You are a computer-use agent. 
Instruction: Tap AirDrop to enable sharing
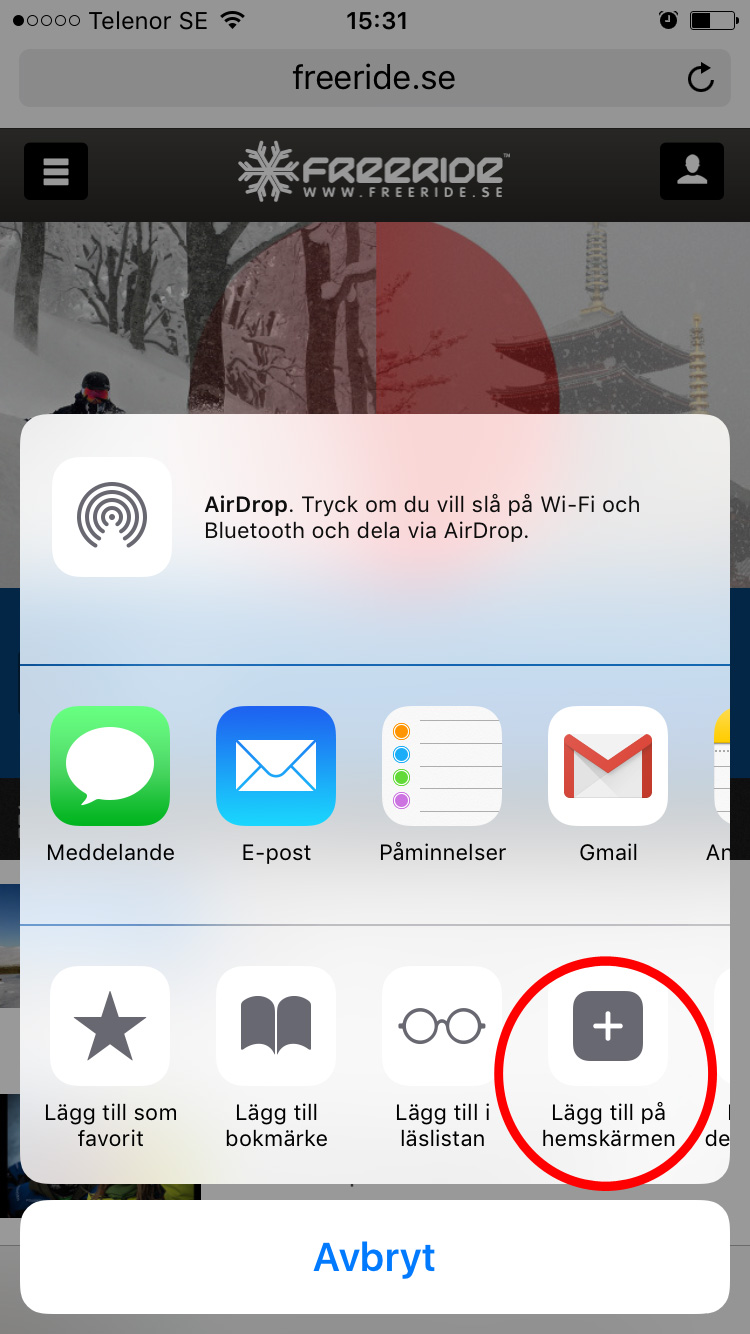(x=112, y=517)
